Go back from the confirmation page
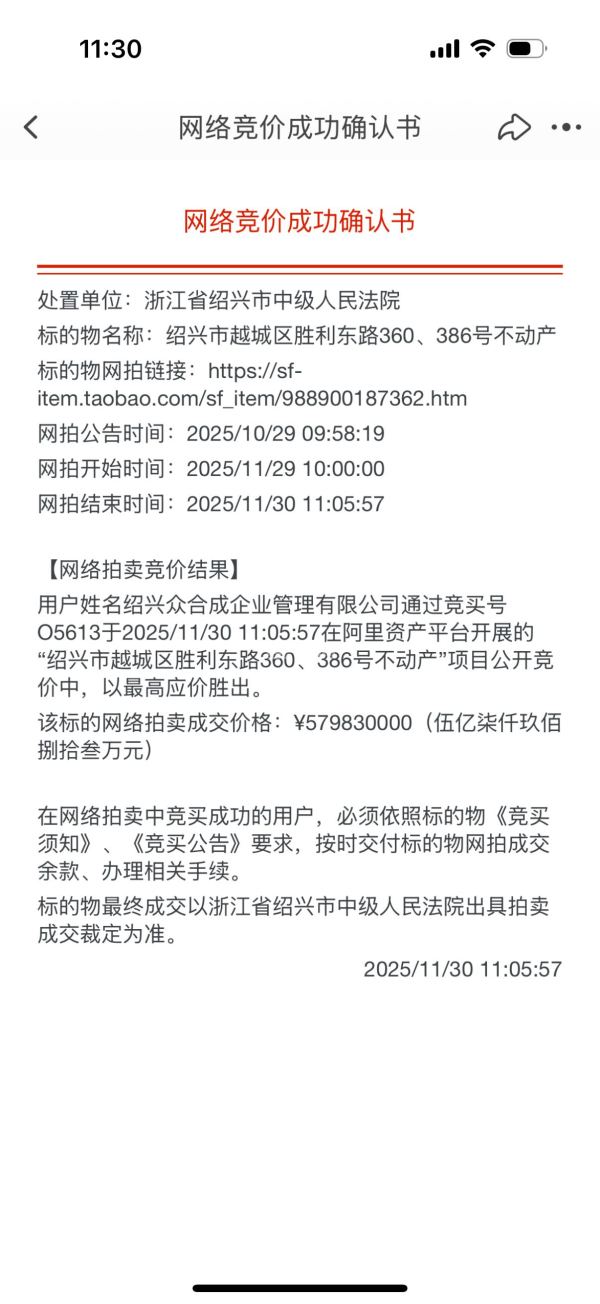 point(31,127)
